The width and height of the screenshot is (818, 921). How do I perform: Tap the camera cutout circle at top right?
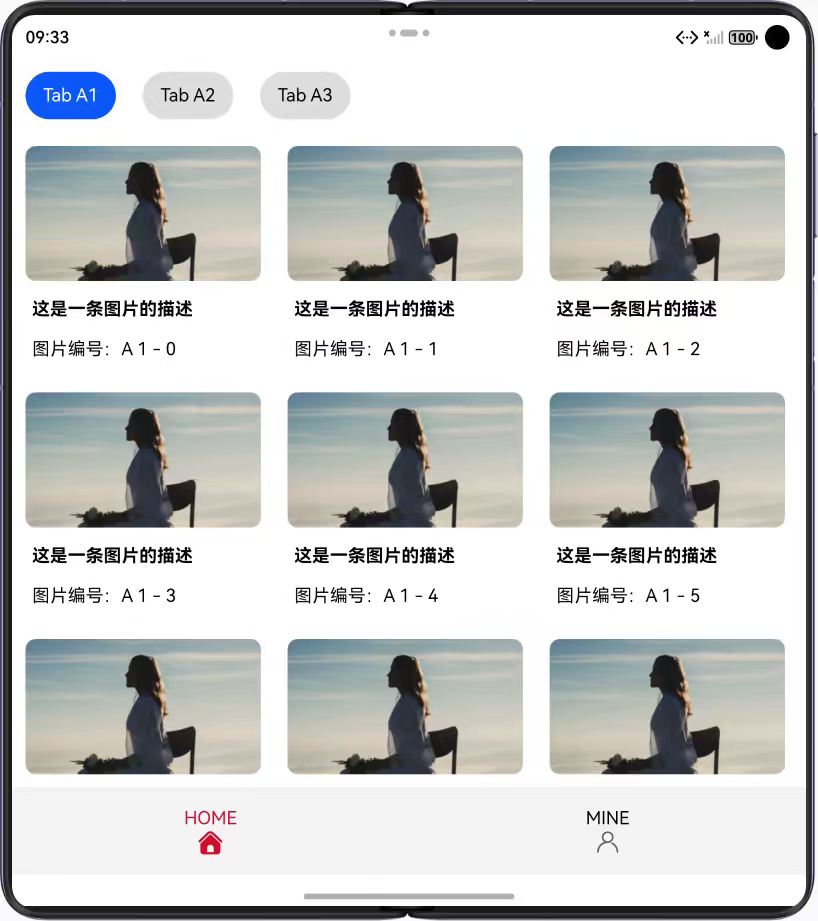(x=777, y=38)
